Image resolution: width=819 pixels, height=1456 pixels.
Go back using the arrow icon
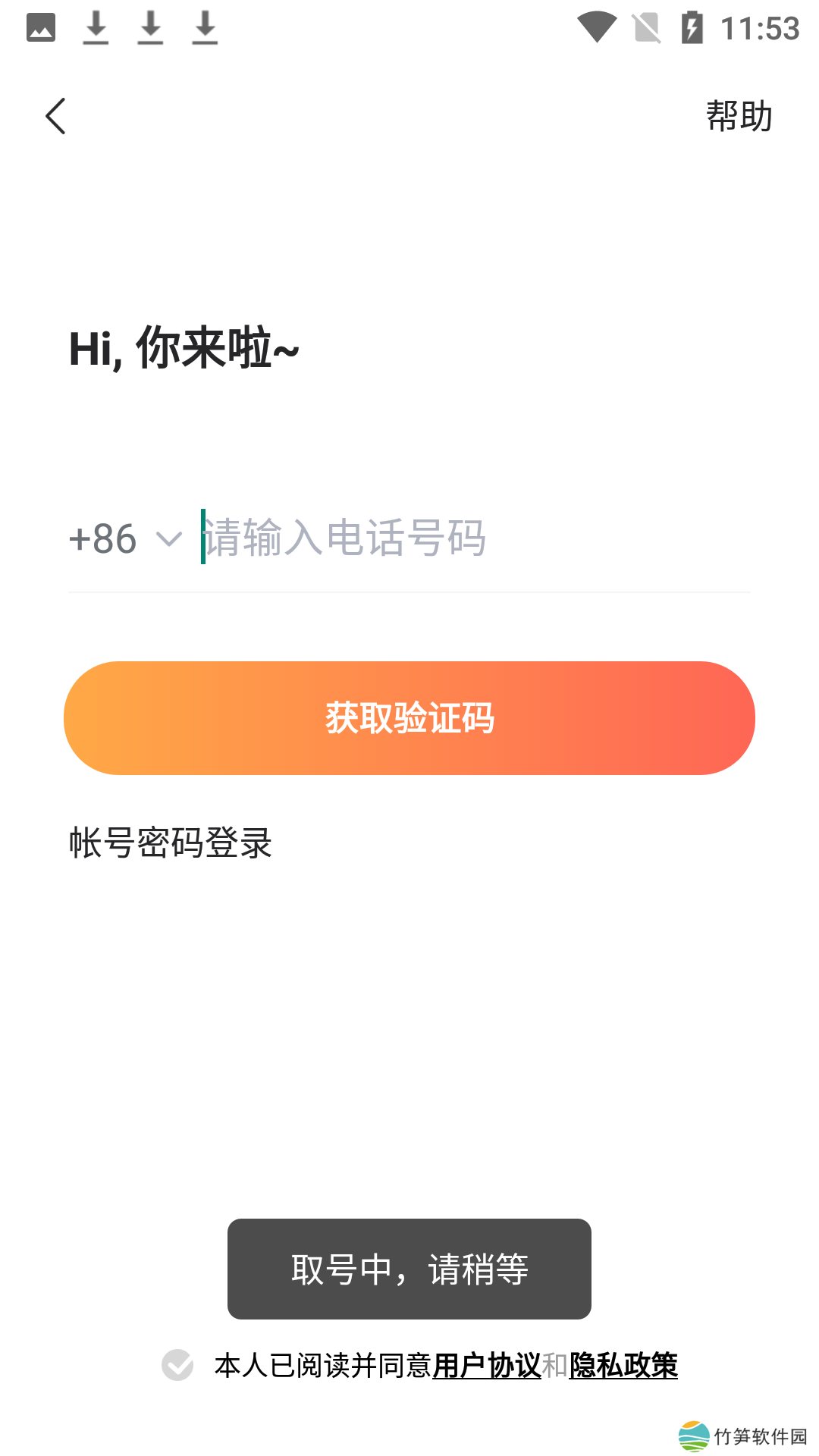56,117
